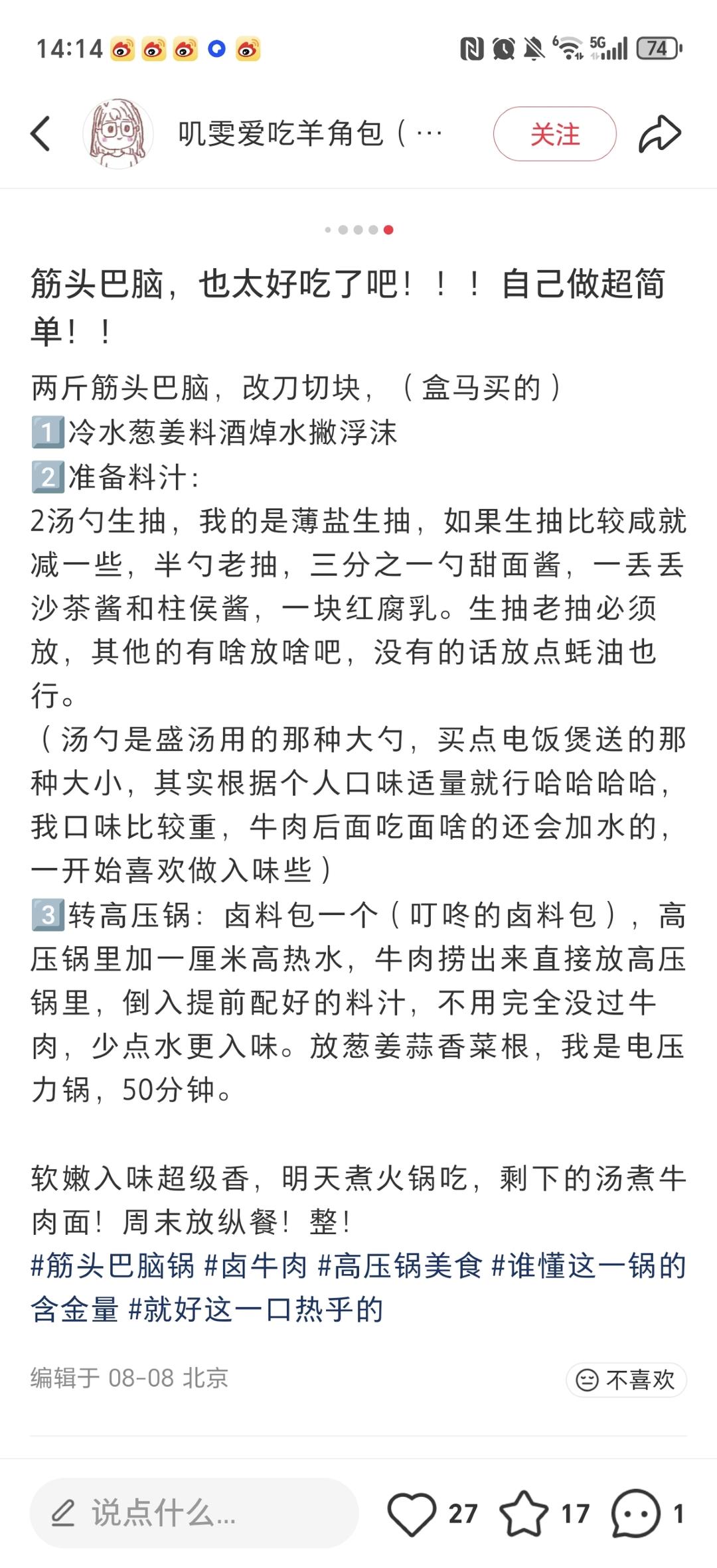Open the author's profile avatar
Viewport: 717px width, 1568px height.
(118, 134)
